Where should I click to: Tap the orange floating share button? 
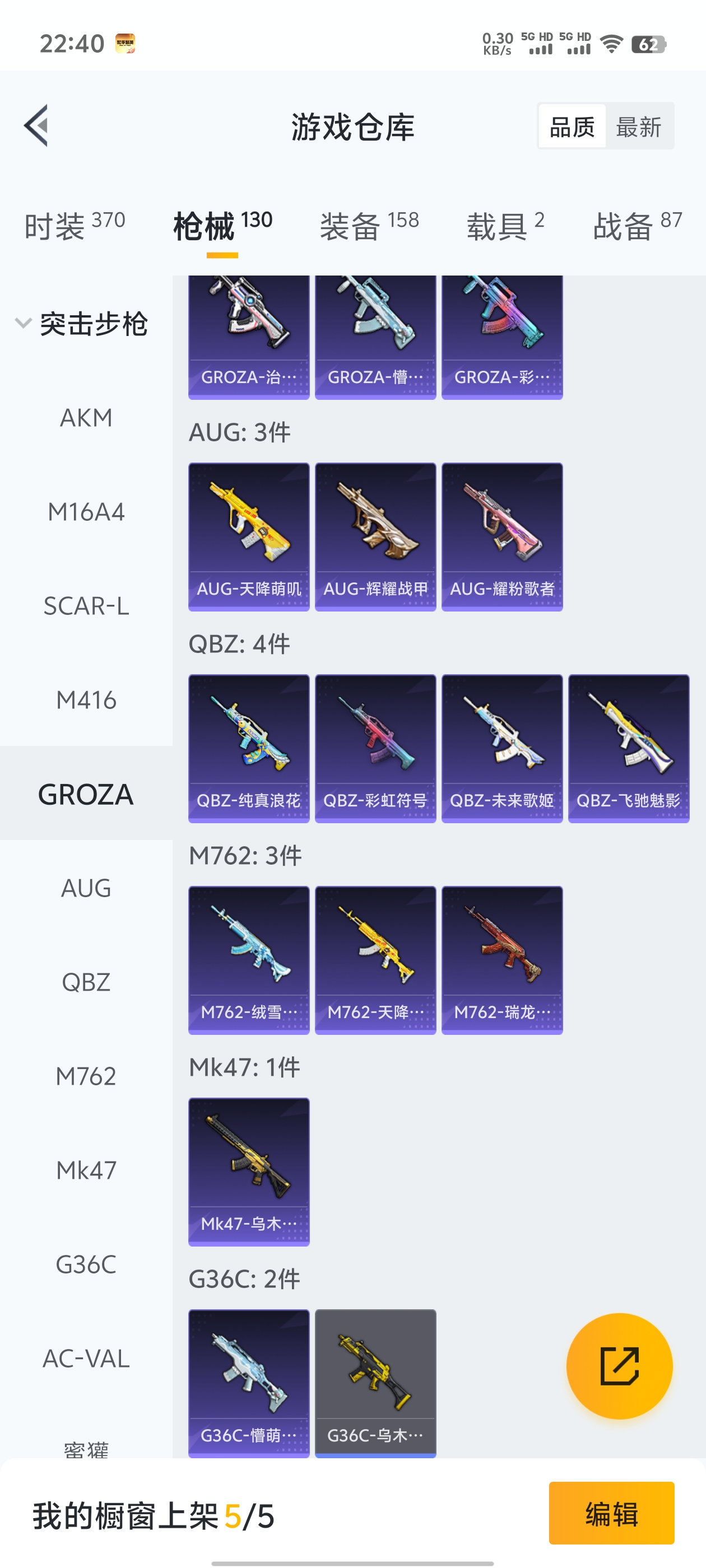point(619,1366)
